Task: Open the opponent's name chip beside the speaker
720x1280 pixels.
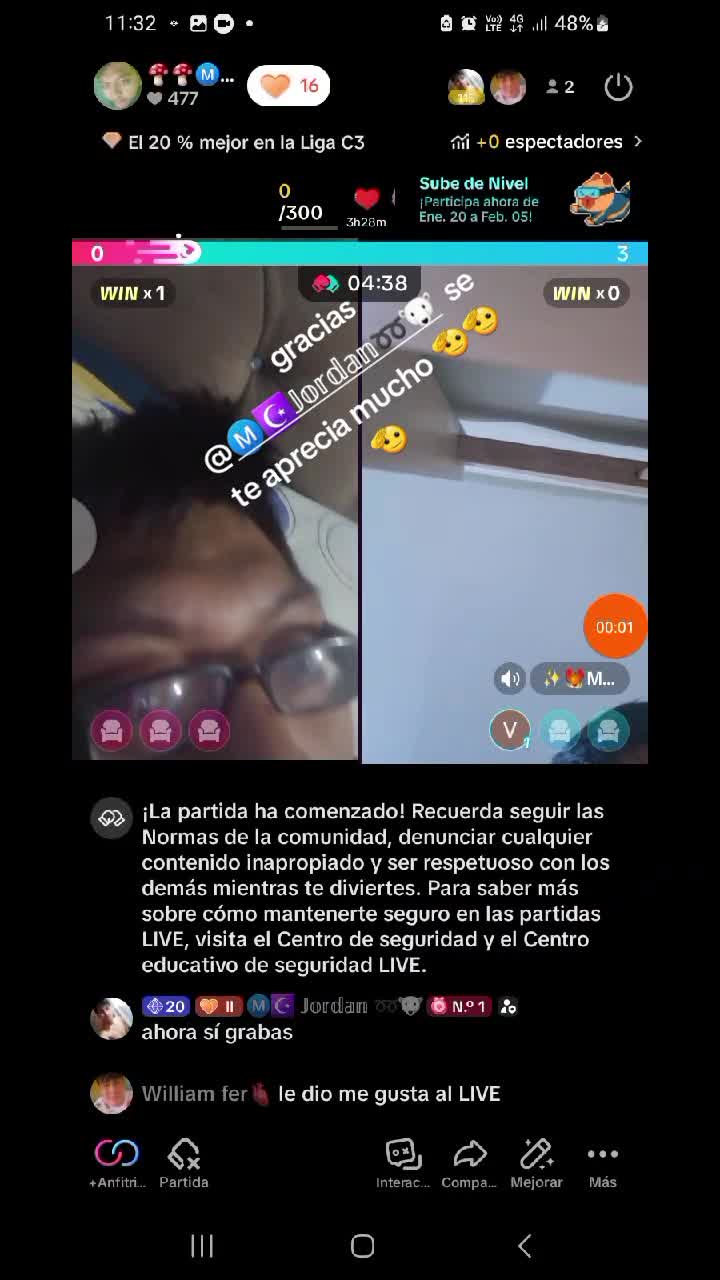Action: tap(580, 679)
